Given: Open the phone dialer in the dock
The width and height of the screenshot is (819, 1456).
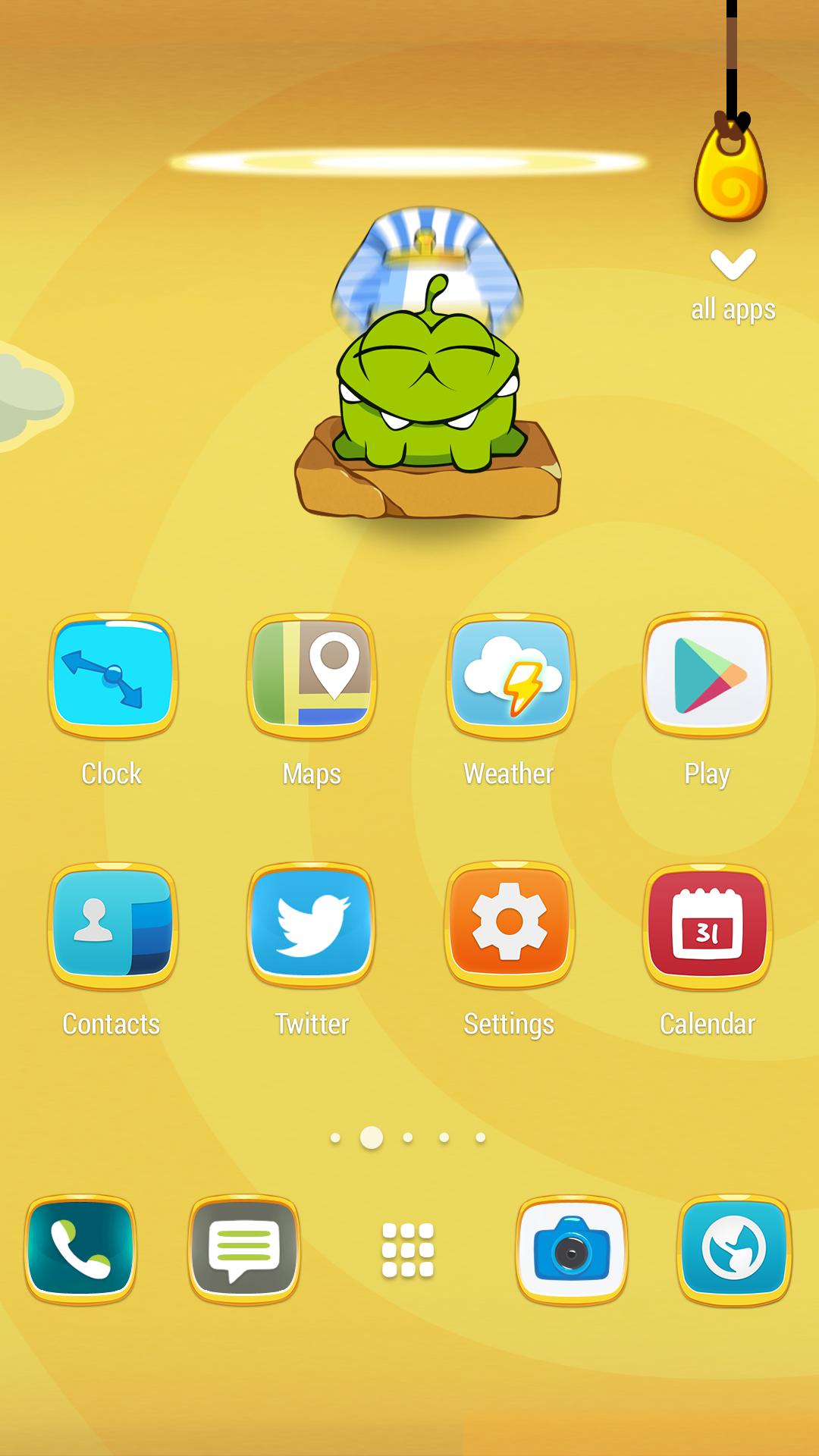Looking at the screenshot, I should click(80, 1249).
